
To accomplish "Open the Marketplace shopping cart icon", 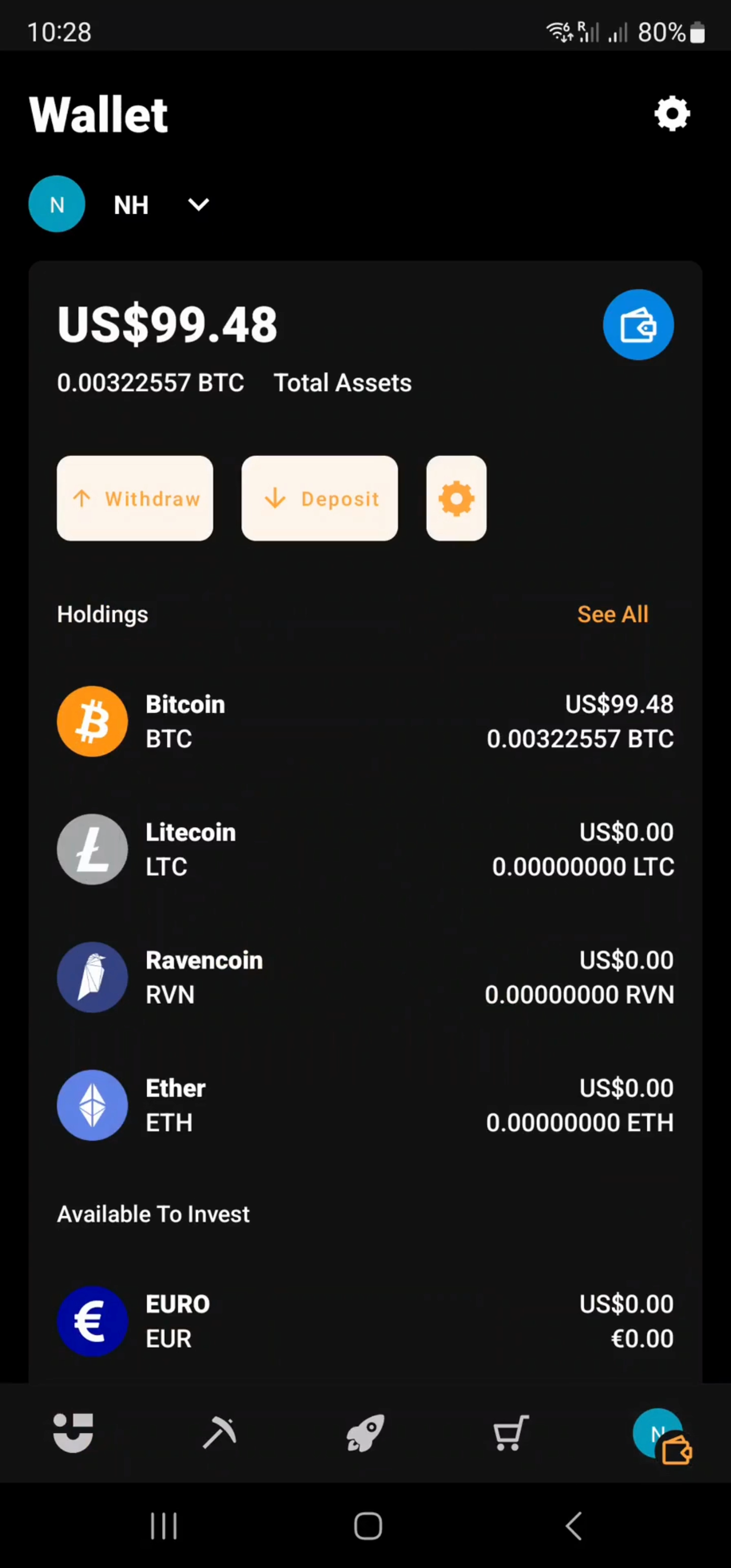I will 510,1433.
